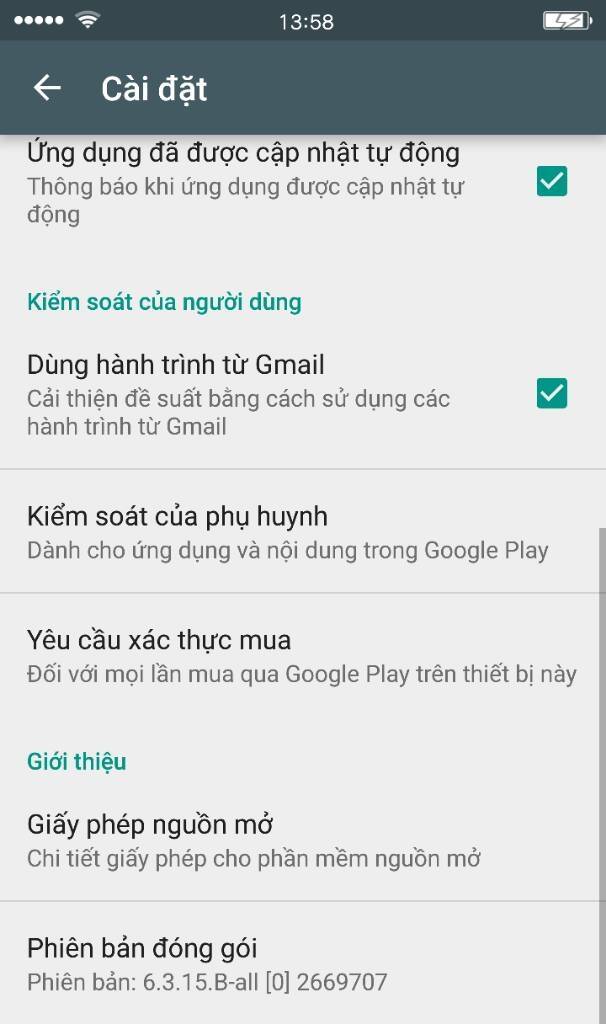Viewport: 606px width, 1024px height.
Task: Toggle Dùng hành trình từ Gmail checkbox
Action: coord(551,394)
